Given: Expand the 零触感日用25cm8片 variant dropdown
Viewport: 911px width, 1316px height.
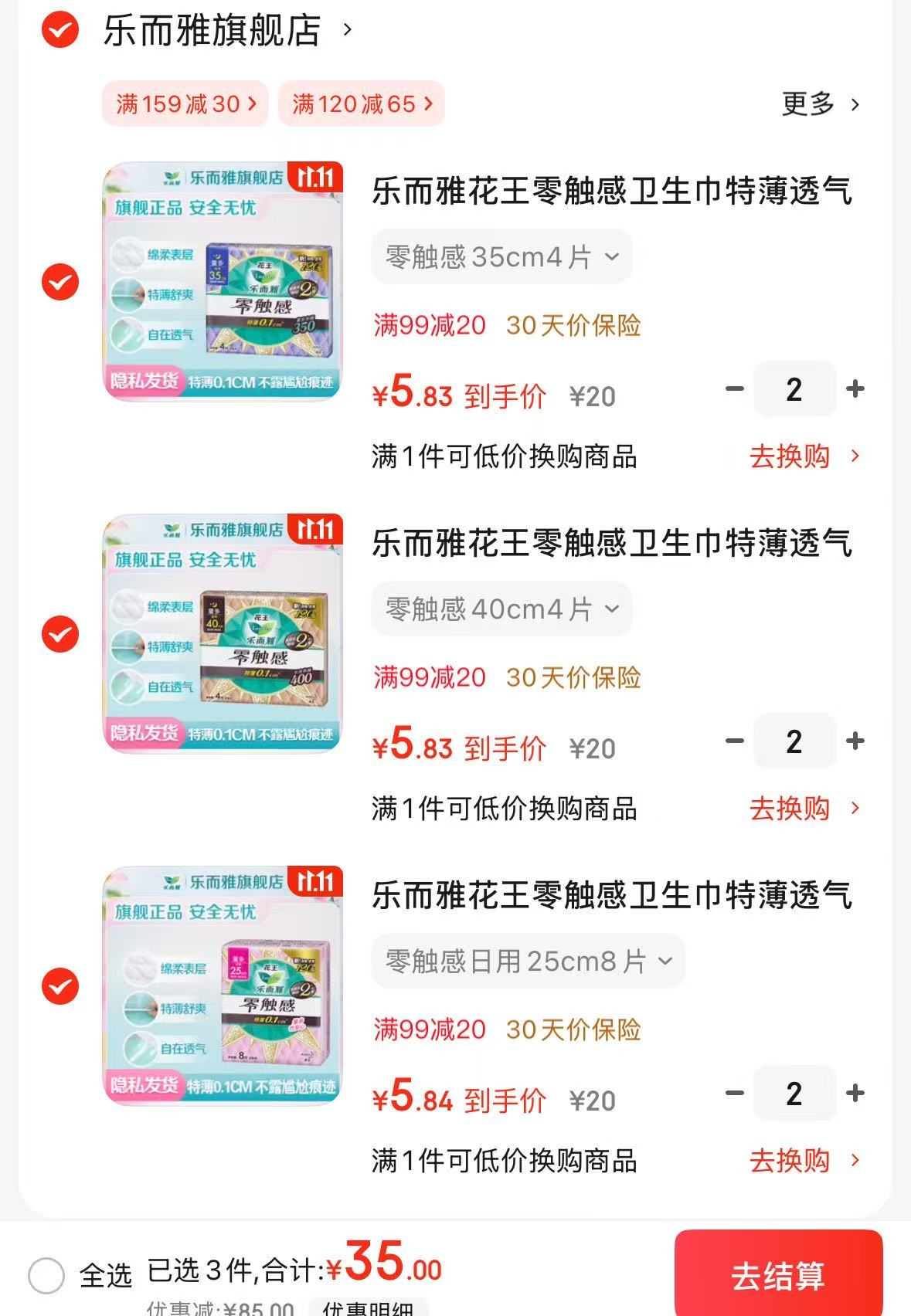Looking at the screenshot, I should tap(529, 961).
